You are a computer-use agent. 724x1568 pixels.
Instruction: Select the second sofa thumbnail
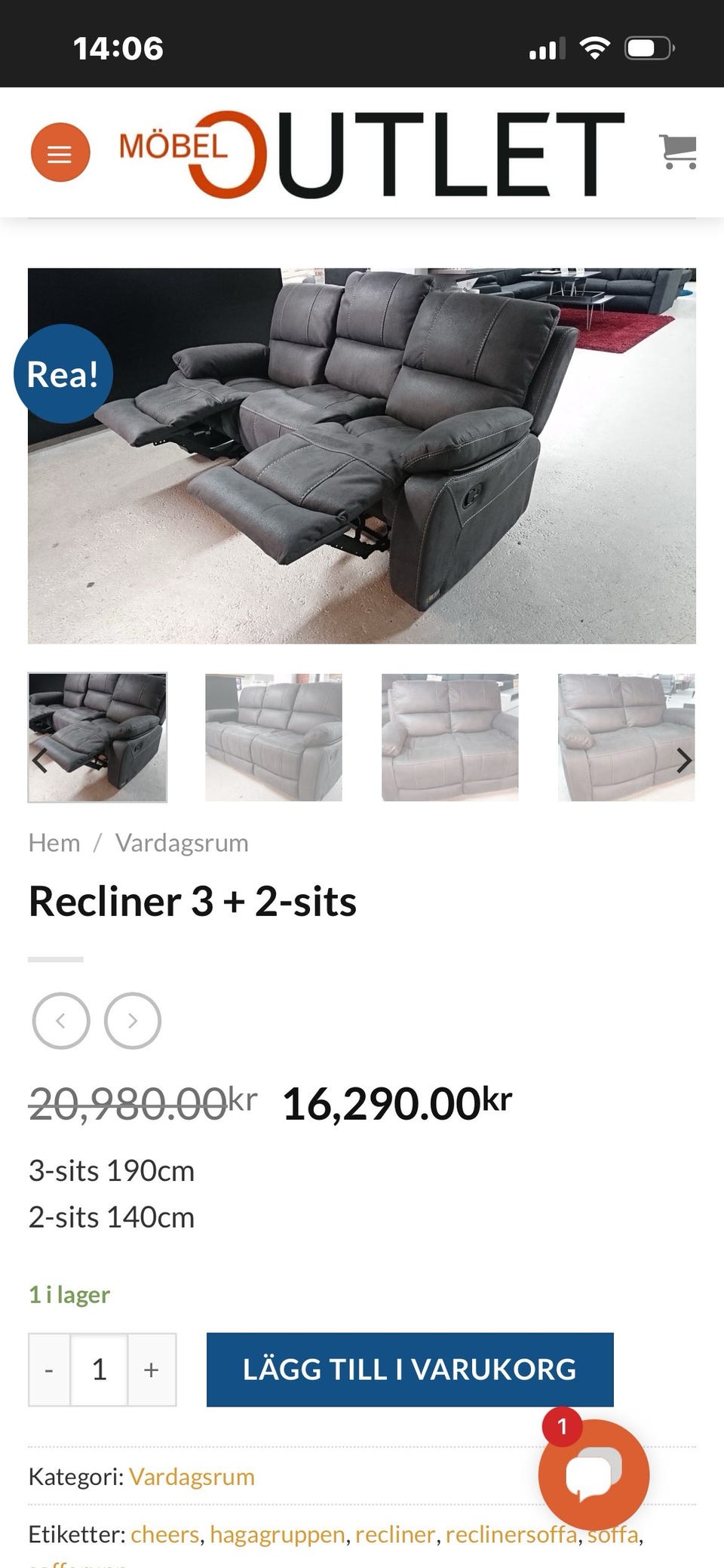pyautogui.click(x=273, y=737)
